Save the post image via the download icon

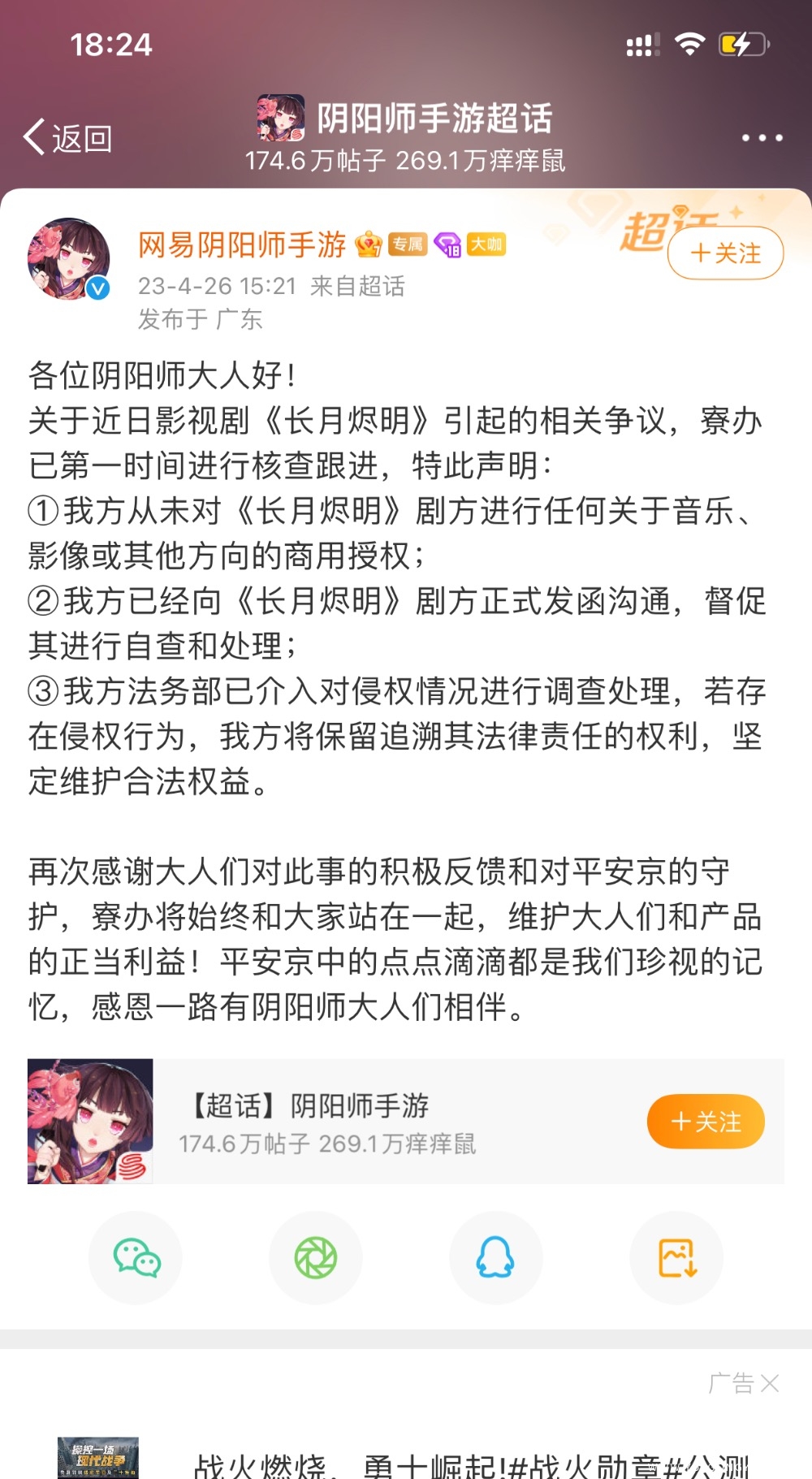tap(676, 1256)
